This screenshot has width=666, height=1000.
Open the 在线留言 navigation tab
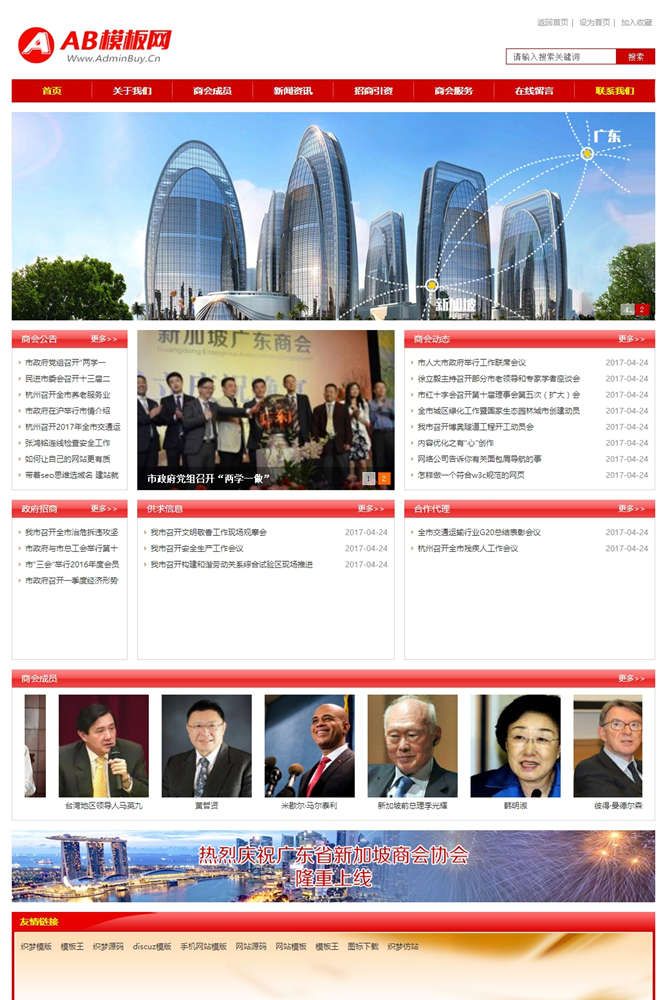(x=534, y=91)
